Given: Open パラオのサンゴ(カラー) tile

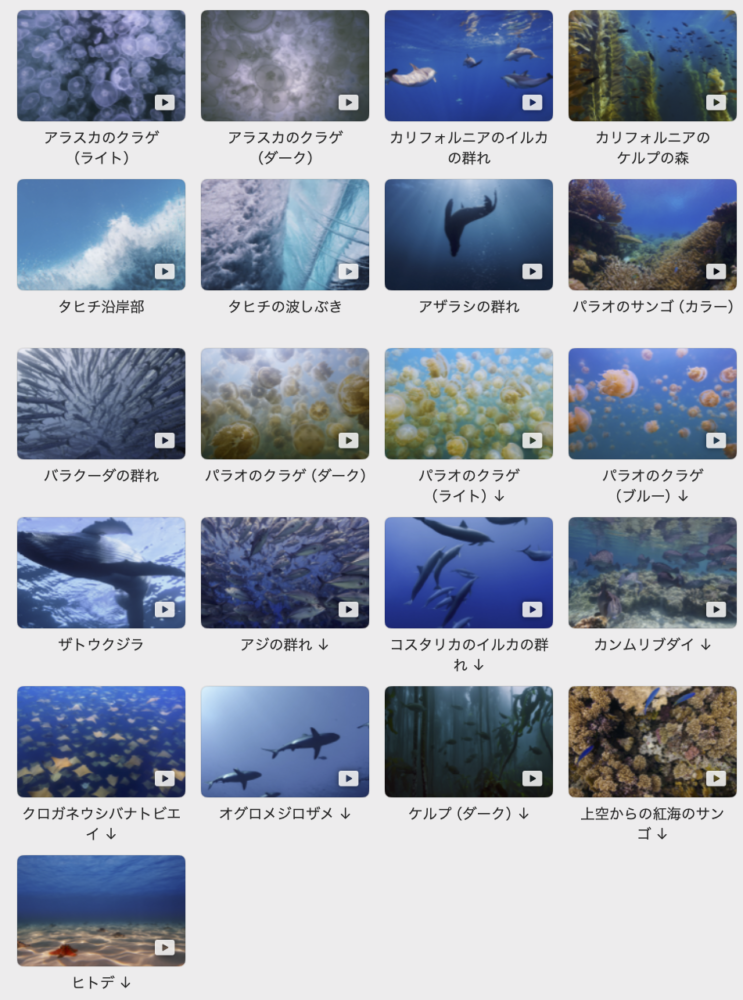Looking at the screenshot, I should coord(652,234).
